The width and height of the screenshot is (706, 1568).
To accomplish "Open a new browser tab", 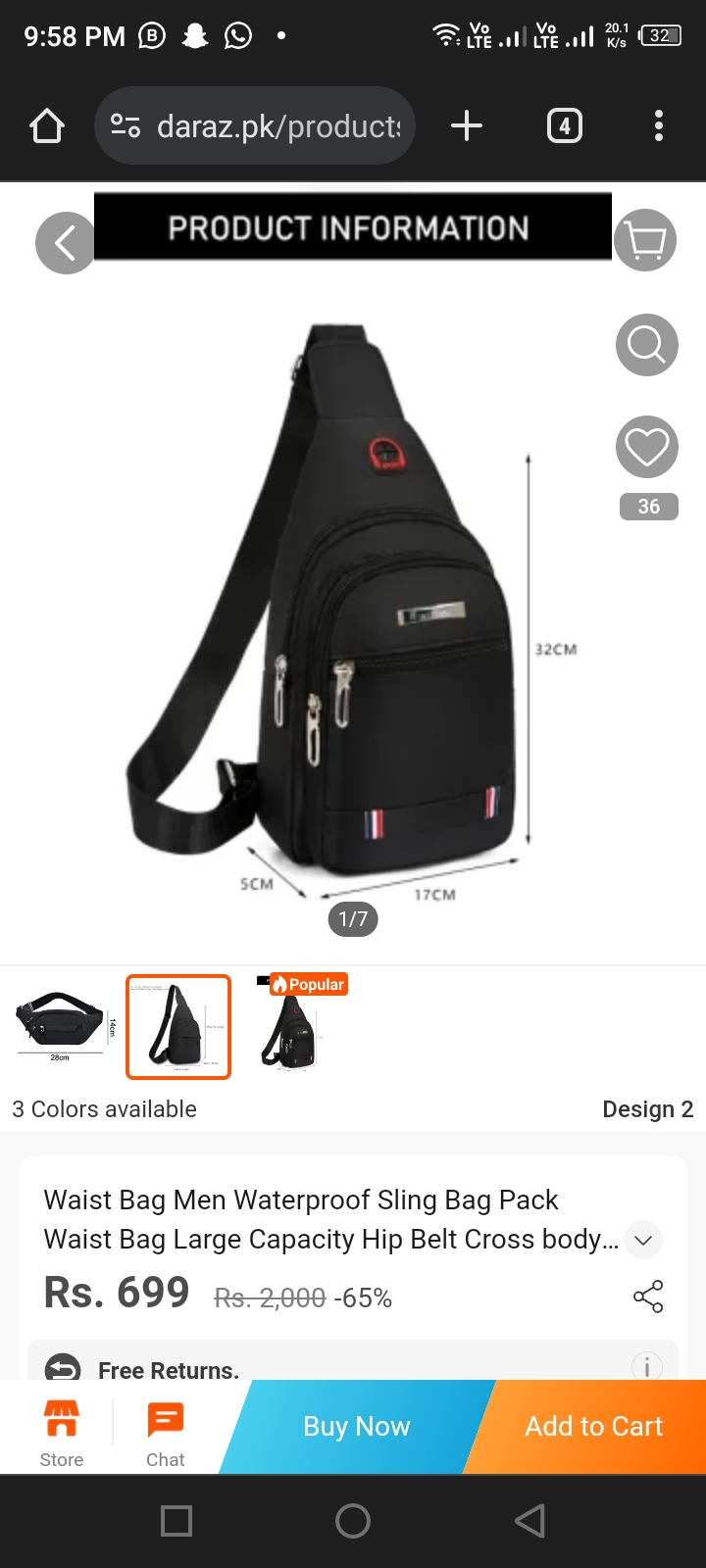I will 467,125.
